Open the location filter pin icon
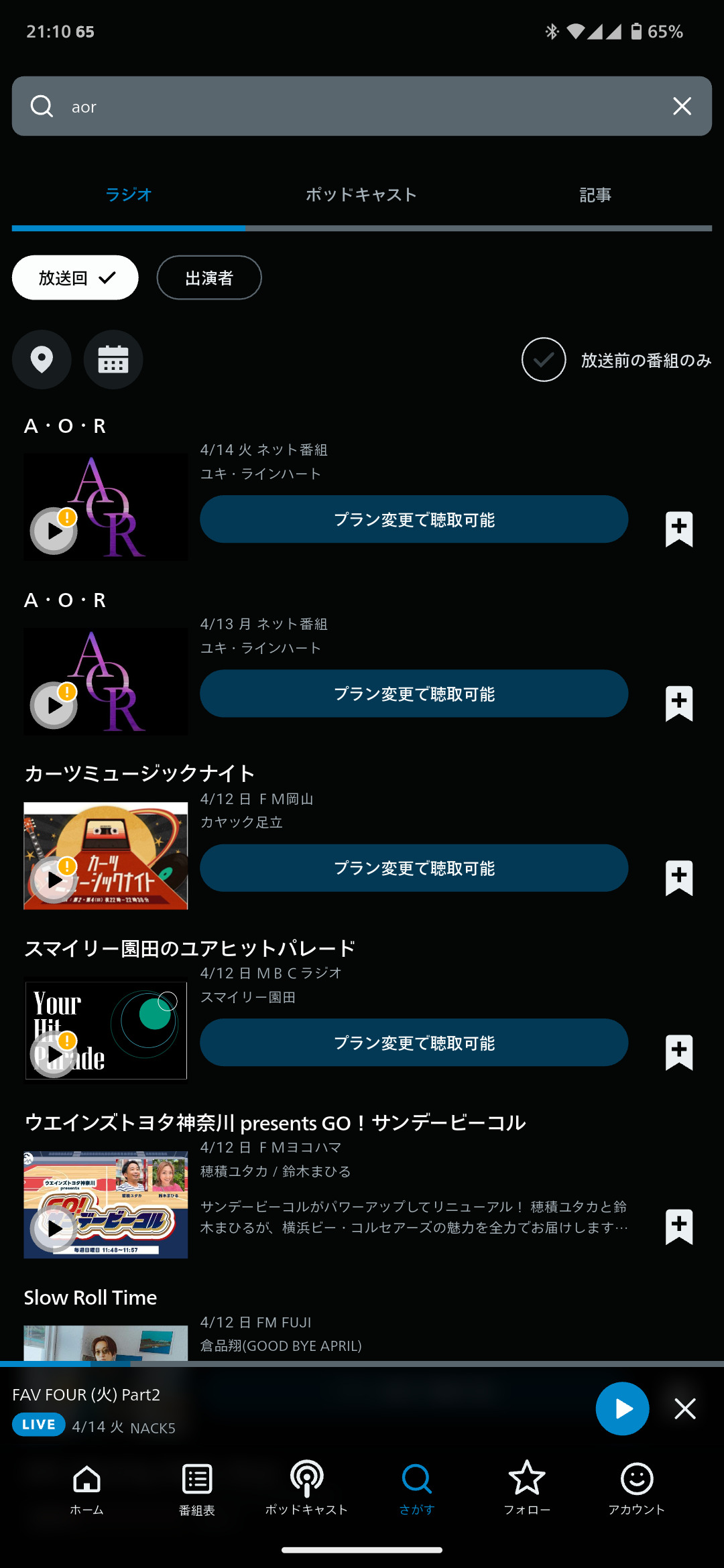Viewport: 724px width, 1568px height. [42, 359]
